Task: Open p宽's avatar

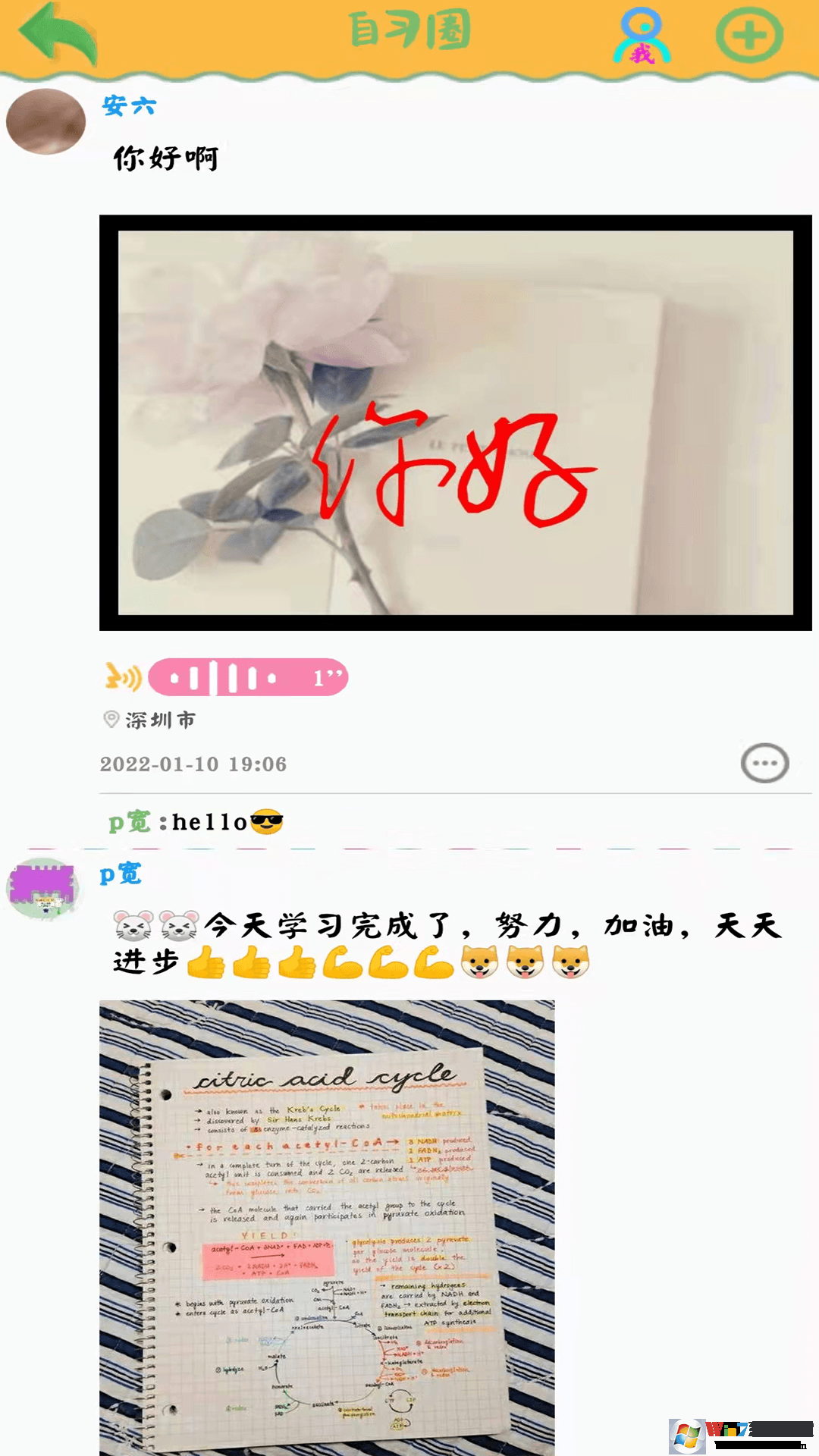Action: coord(43,889)
